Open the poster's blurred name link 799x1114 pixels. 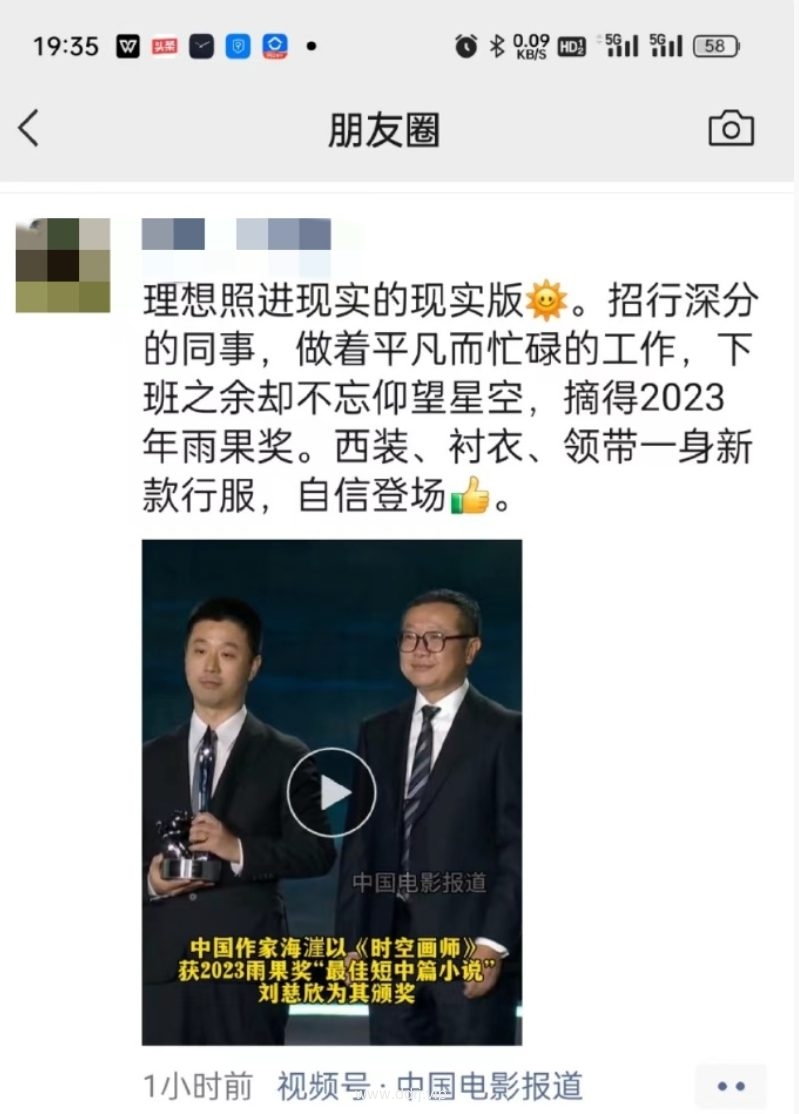click(x=237, y=236)
